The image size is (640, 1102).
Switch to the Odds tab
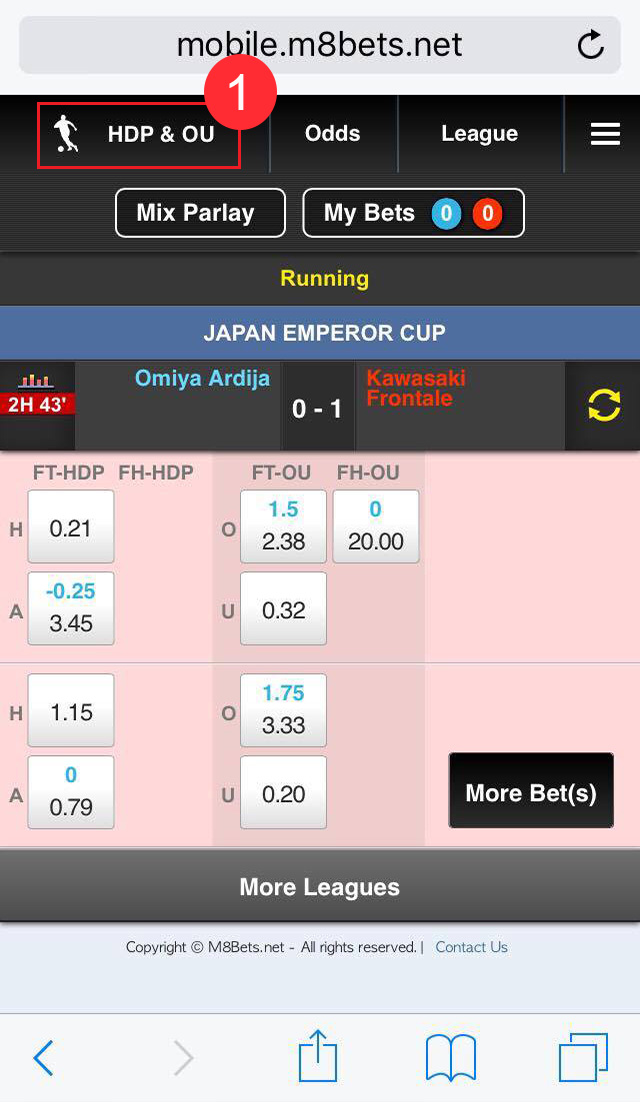click(333, 134)
